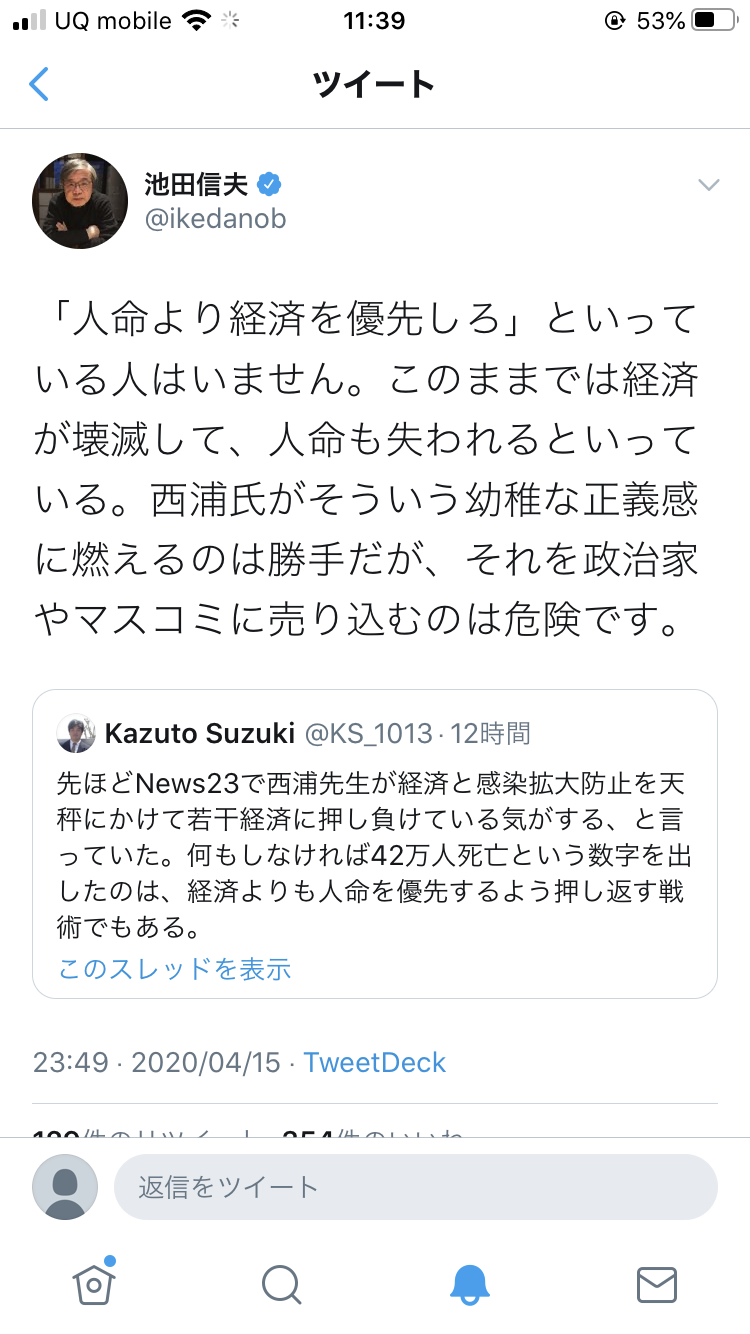Open 池田信夫's profile picture
Image resolution: width=750 pixels, height=1334 pixels.
pos(80,201)
